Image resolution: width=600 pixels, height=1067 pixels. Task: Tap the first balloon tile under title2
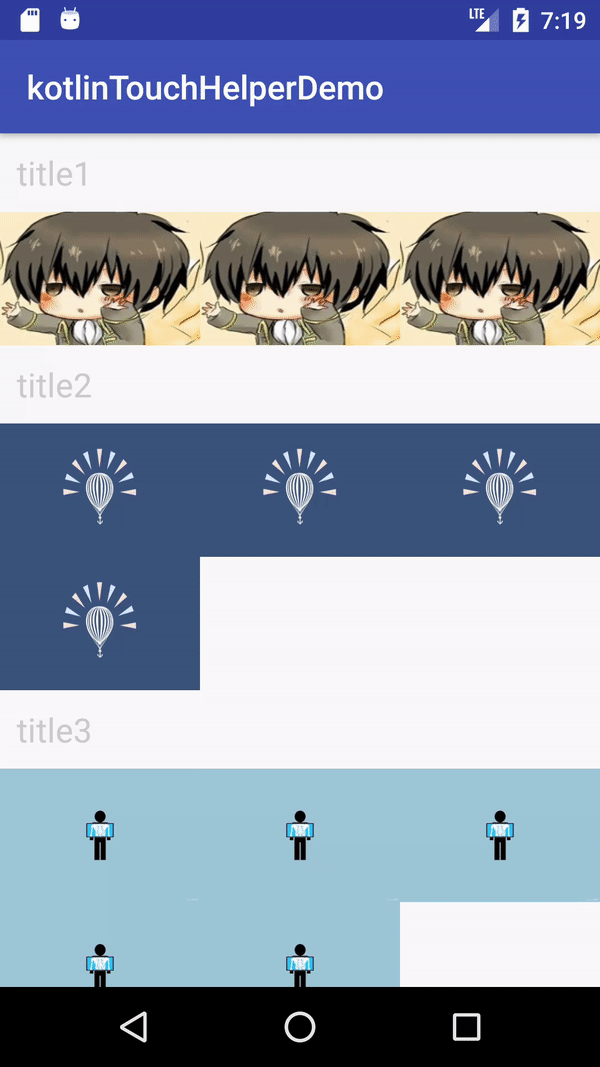(x=100, y=489)
